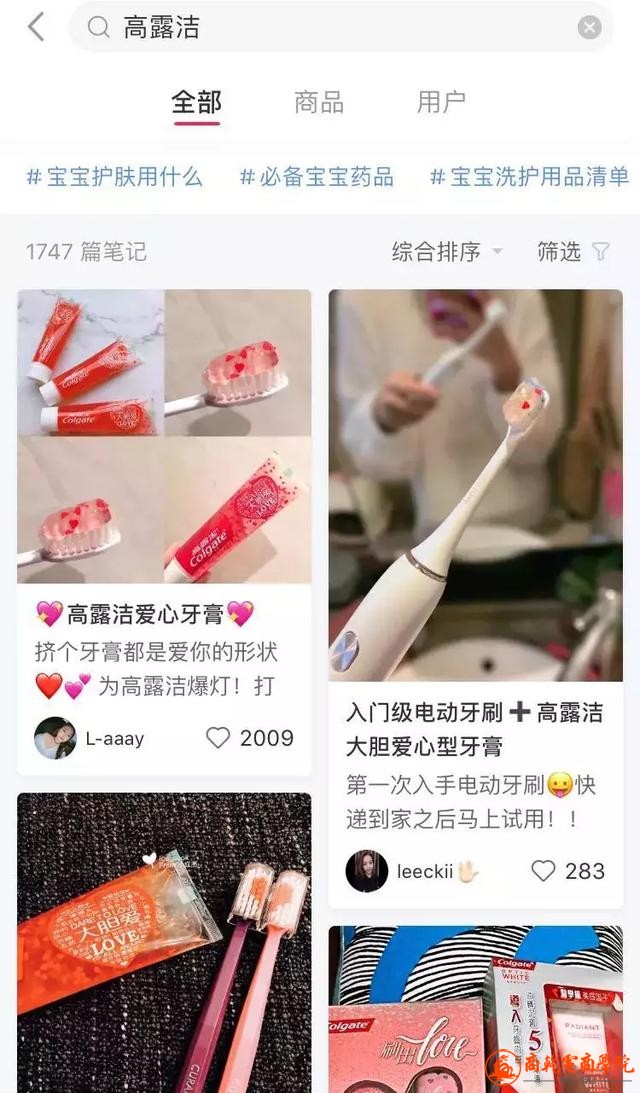Open the #必备宝宝药品 topic chip
This screenshot has width=640, height=1093.
pos(316,177)
